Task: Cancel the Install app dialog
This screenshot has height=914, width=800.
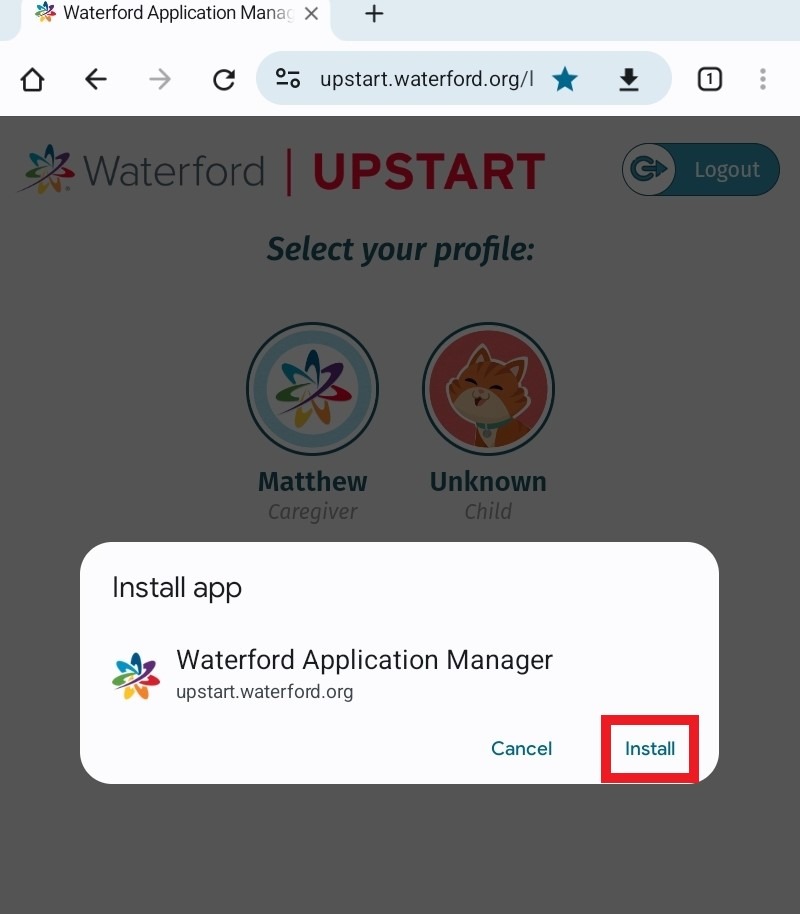Action: [521, 749]
